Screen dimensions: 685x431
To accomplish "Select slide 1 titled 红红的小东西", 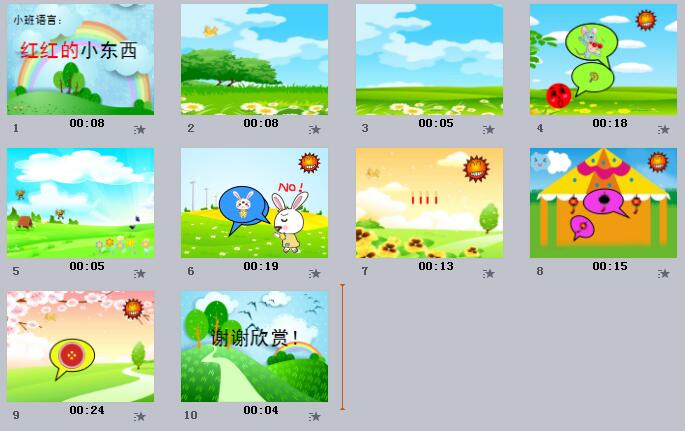I will pos(80,59).
